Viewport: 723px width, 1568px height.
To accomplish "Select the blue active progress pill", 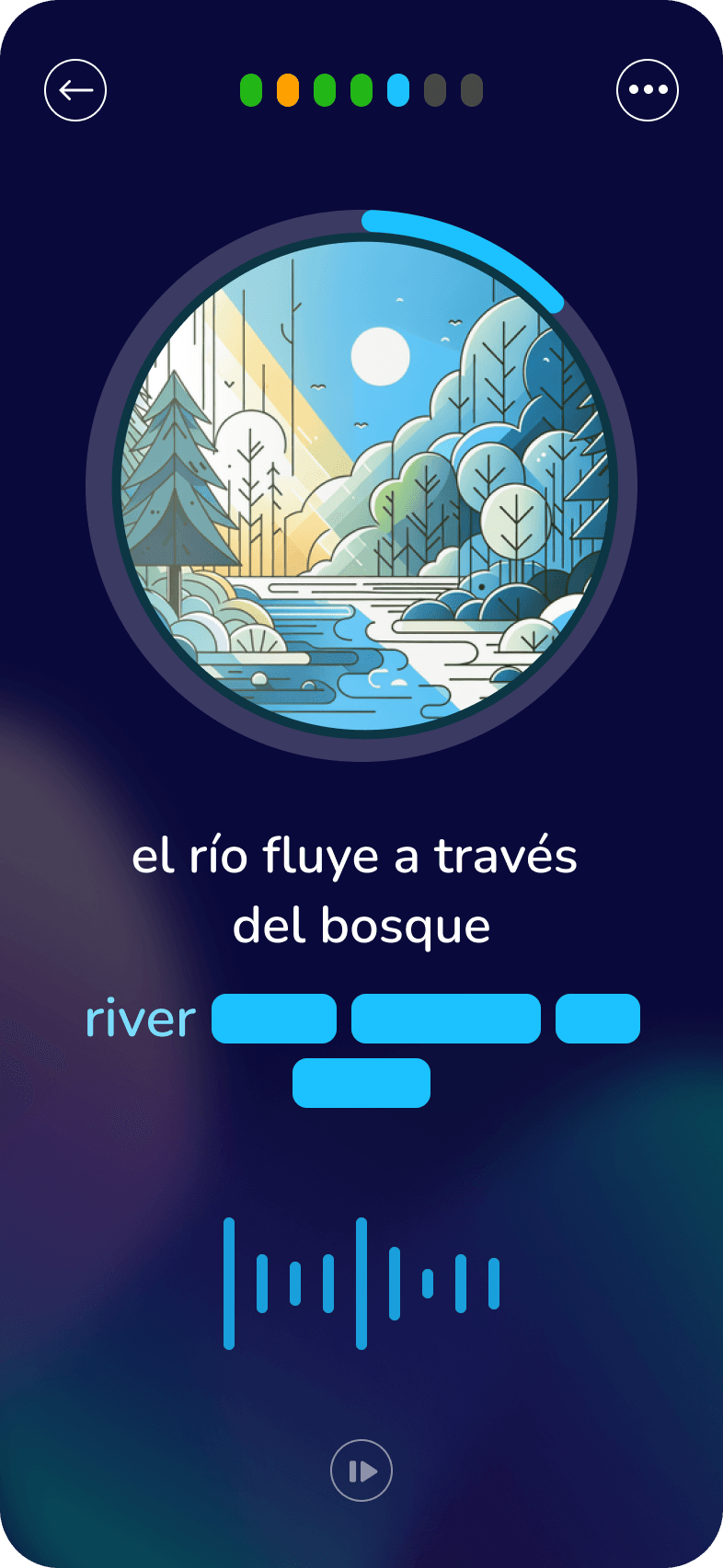I will tap(396, 90).
